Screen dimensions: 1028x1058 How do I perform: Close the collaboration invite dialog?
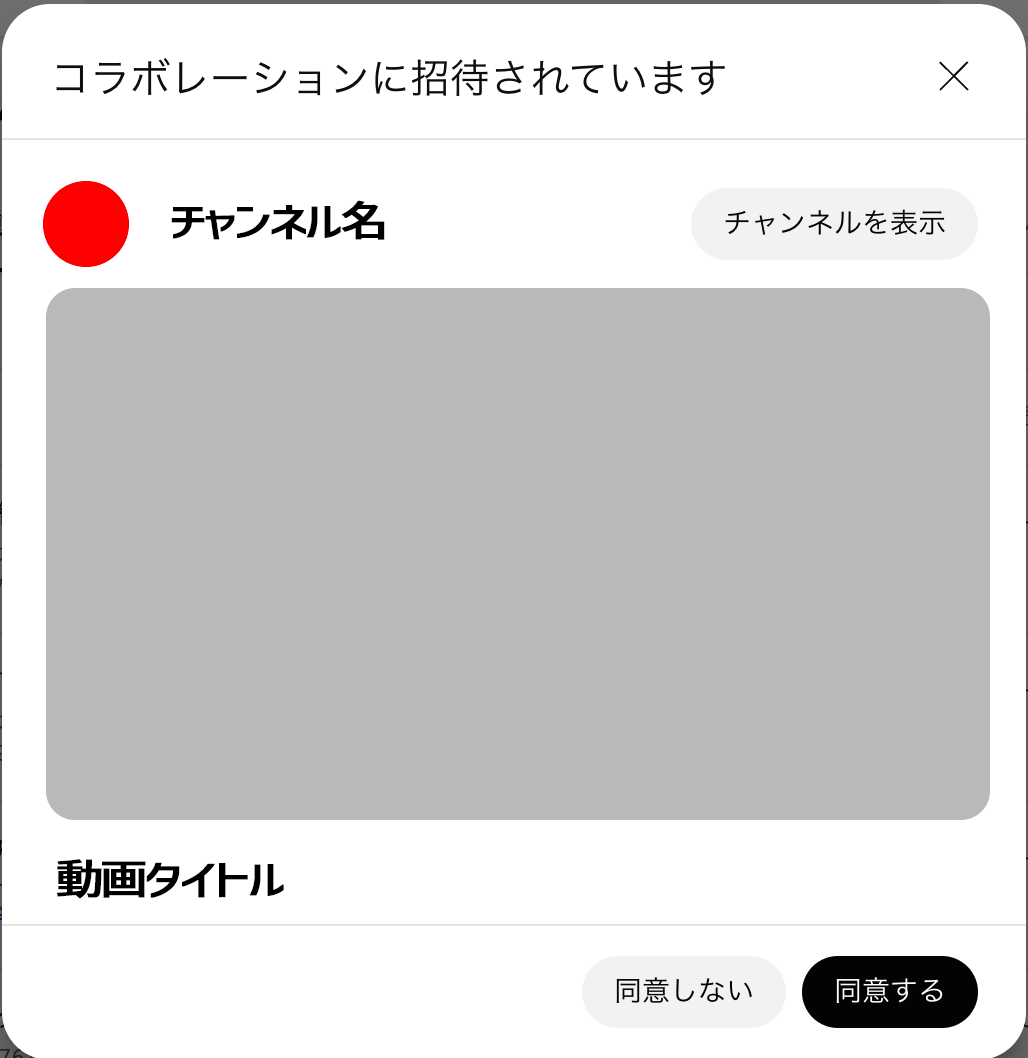(x=954, y=77)
